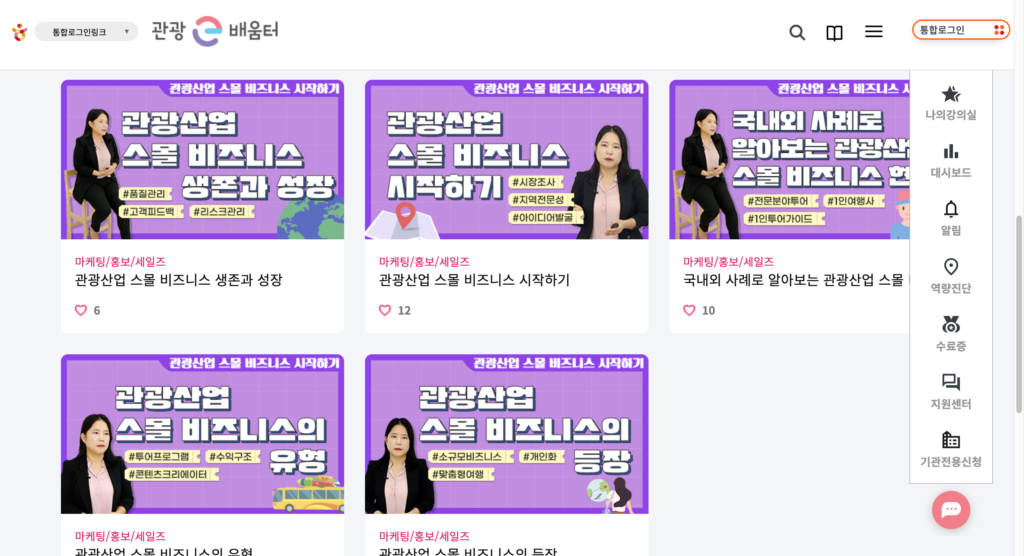Open course 스몰 비즈니스의 유형 card
The width and height of the screenshot is (1024, 556).
pos(202,435)
